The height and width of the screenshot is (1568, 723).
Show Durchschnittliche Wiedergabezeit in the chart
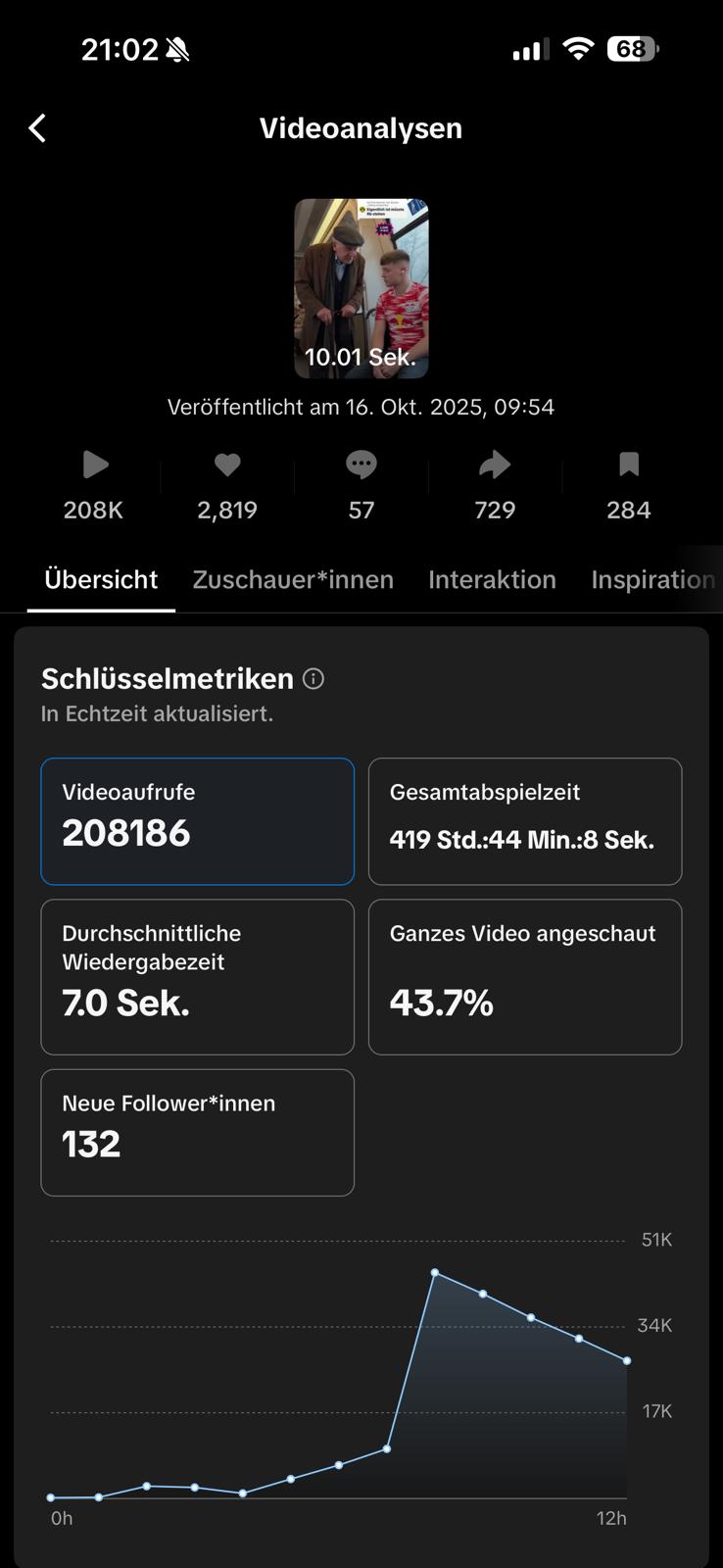(x=197, y=976)
